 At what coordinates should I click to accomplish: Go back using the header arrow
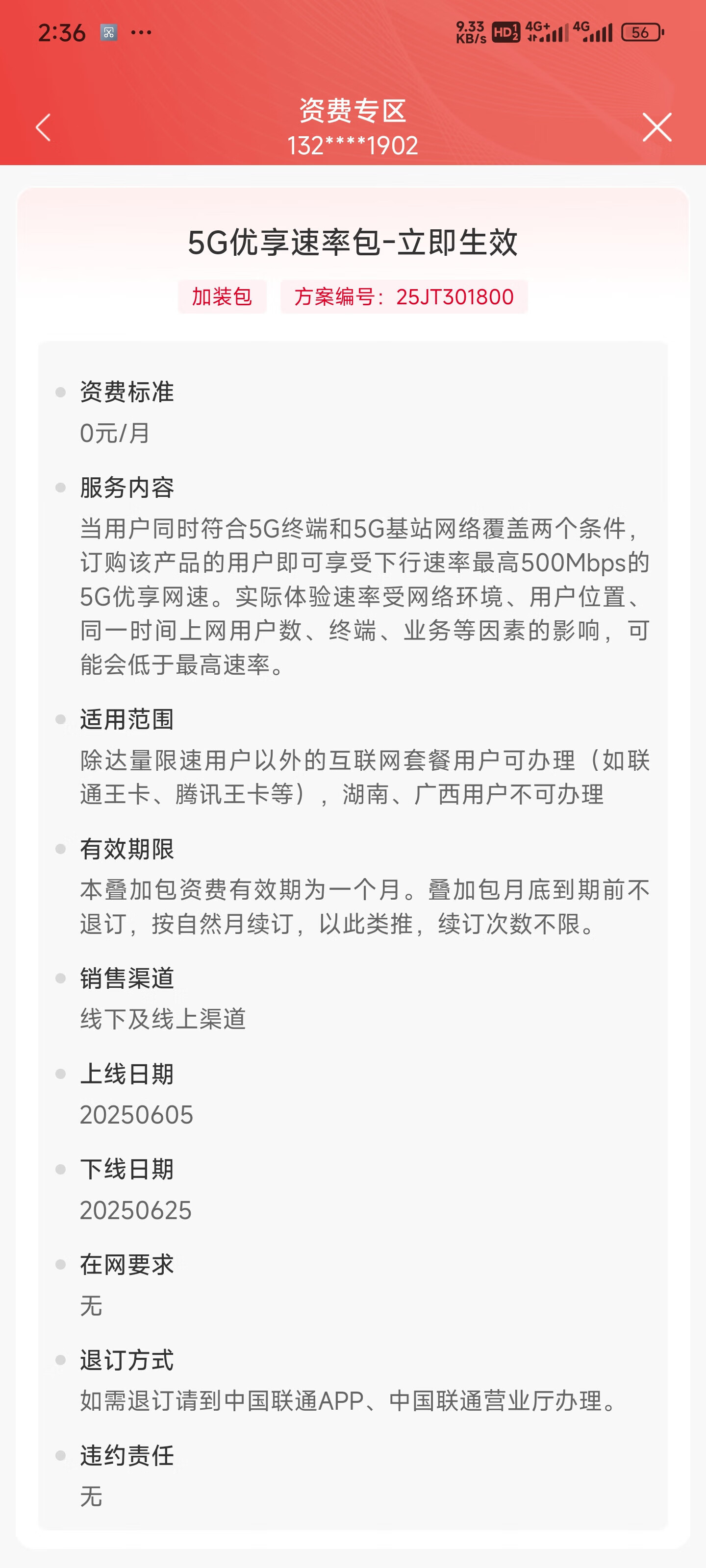[x=43, y=128]
